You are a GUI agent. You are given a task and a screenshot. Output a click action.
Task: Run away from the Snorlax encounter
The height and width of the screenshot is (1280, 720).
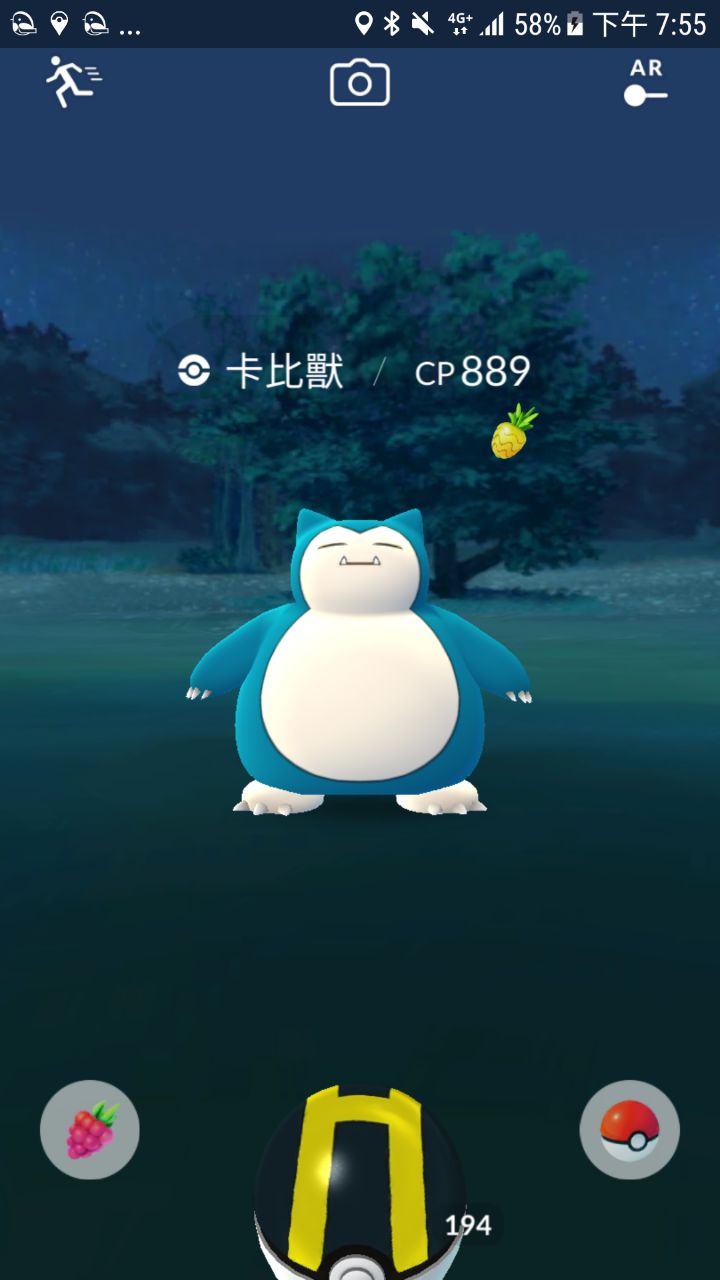click(73, 82)
